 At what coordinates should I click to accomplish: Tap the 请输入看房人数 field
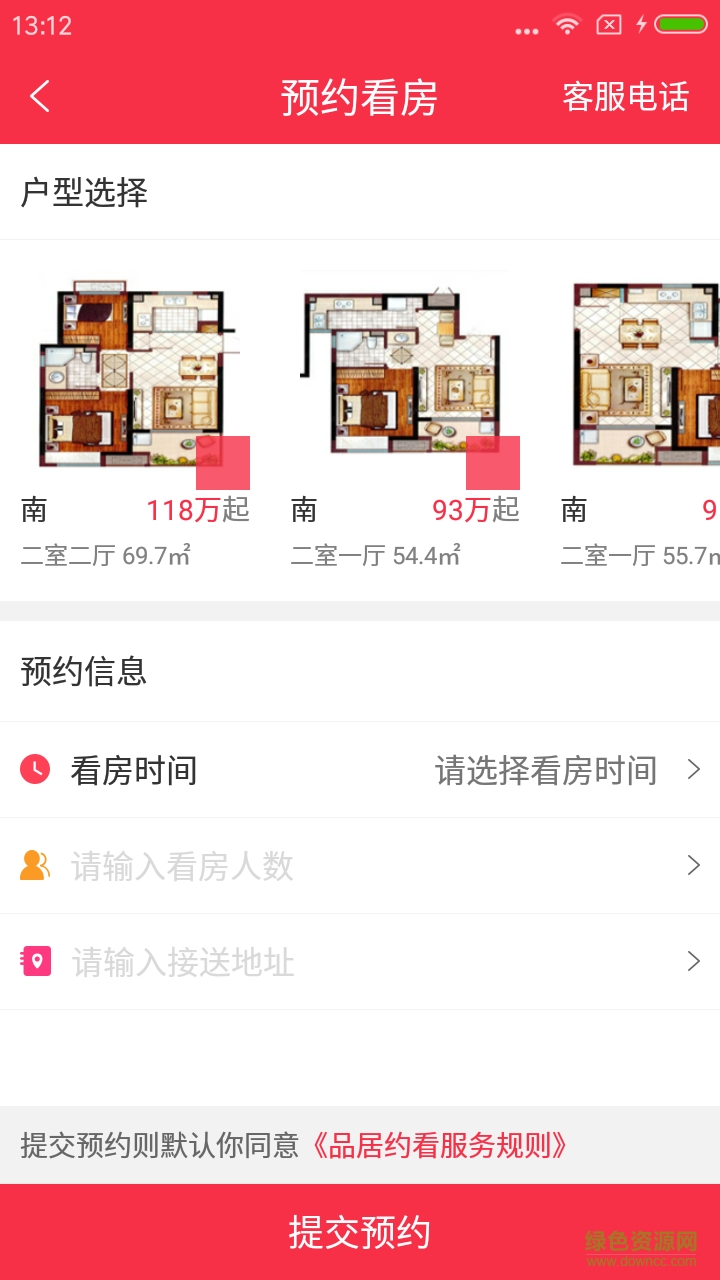click(360, 866)
